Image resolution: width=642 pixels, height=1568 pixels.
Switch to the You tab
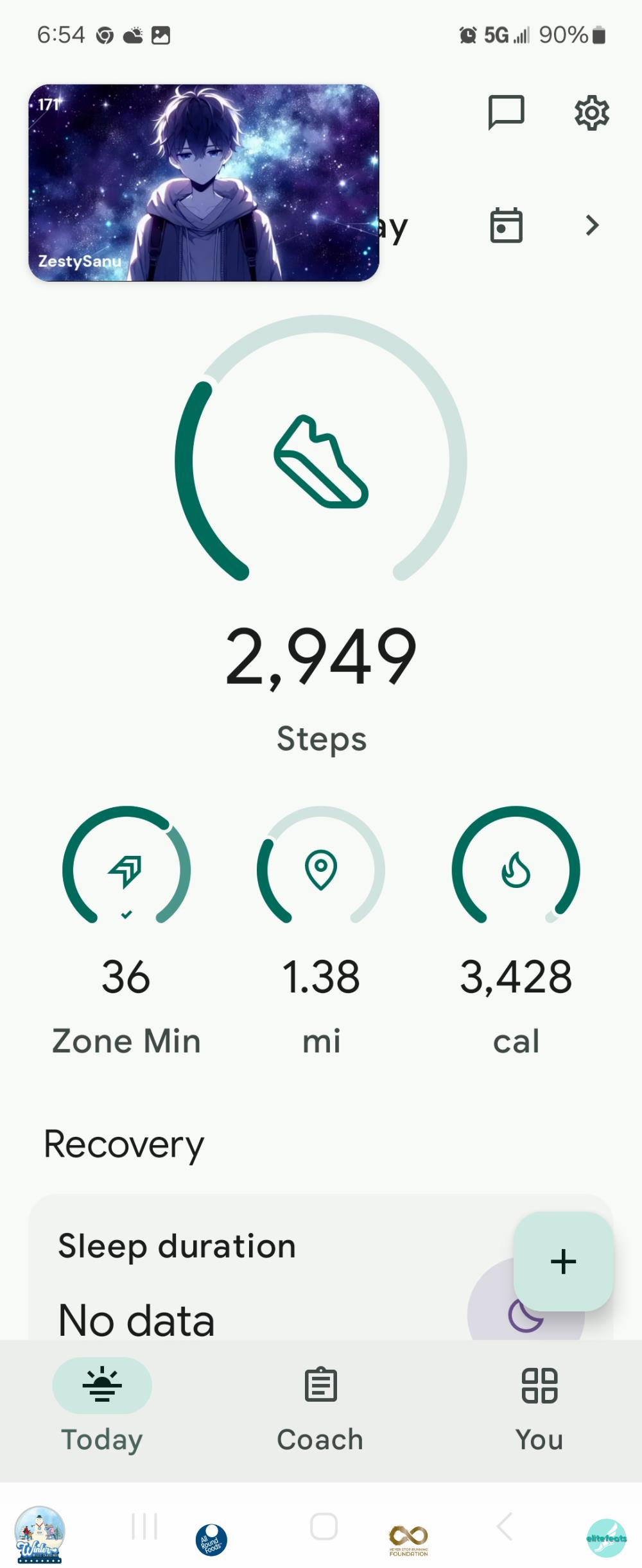click(x=539, y=1405)
